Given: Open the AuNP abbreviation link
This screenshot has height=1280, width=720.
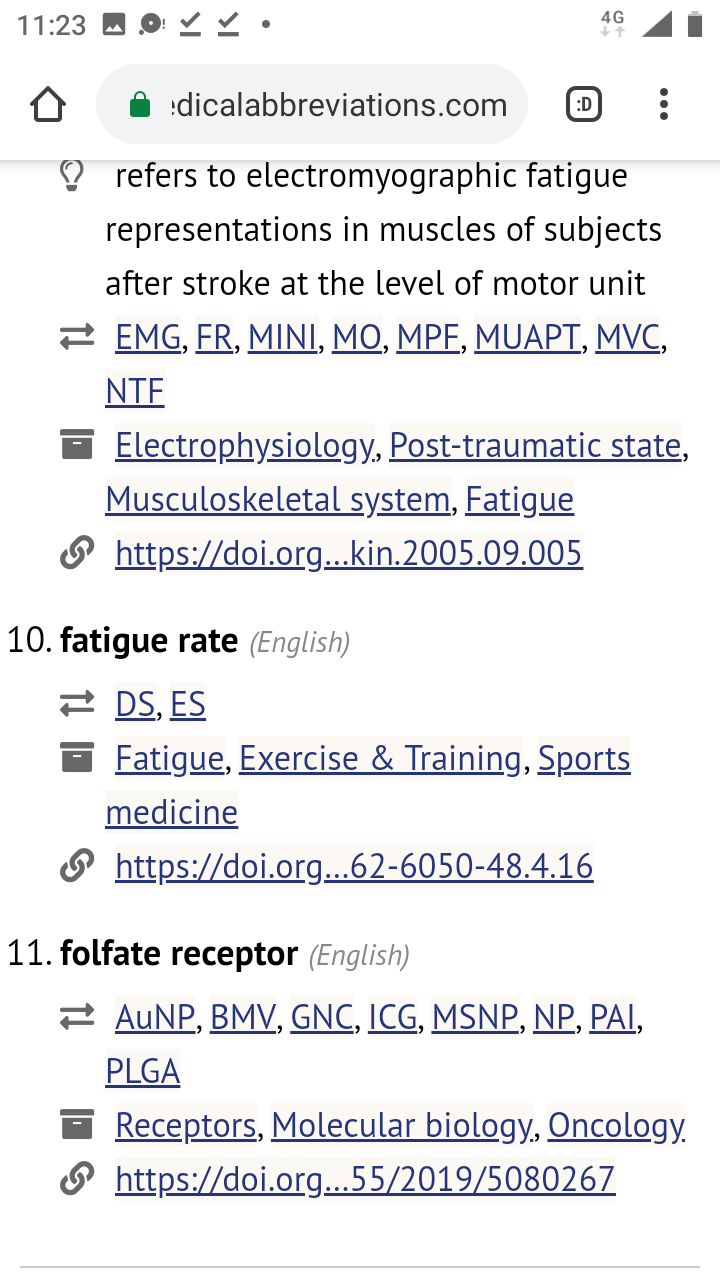Looking at the screenshot, I should [x=155, y=1019].
